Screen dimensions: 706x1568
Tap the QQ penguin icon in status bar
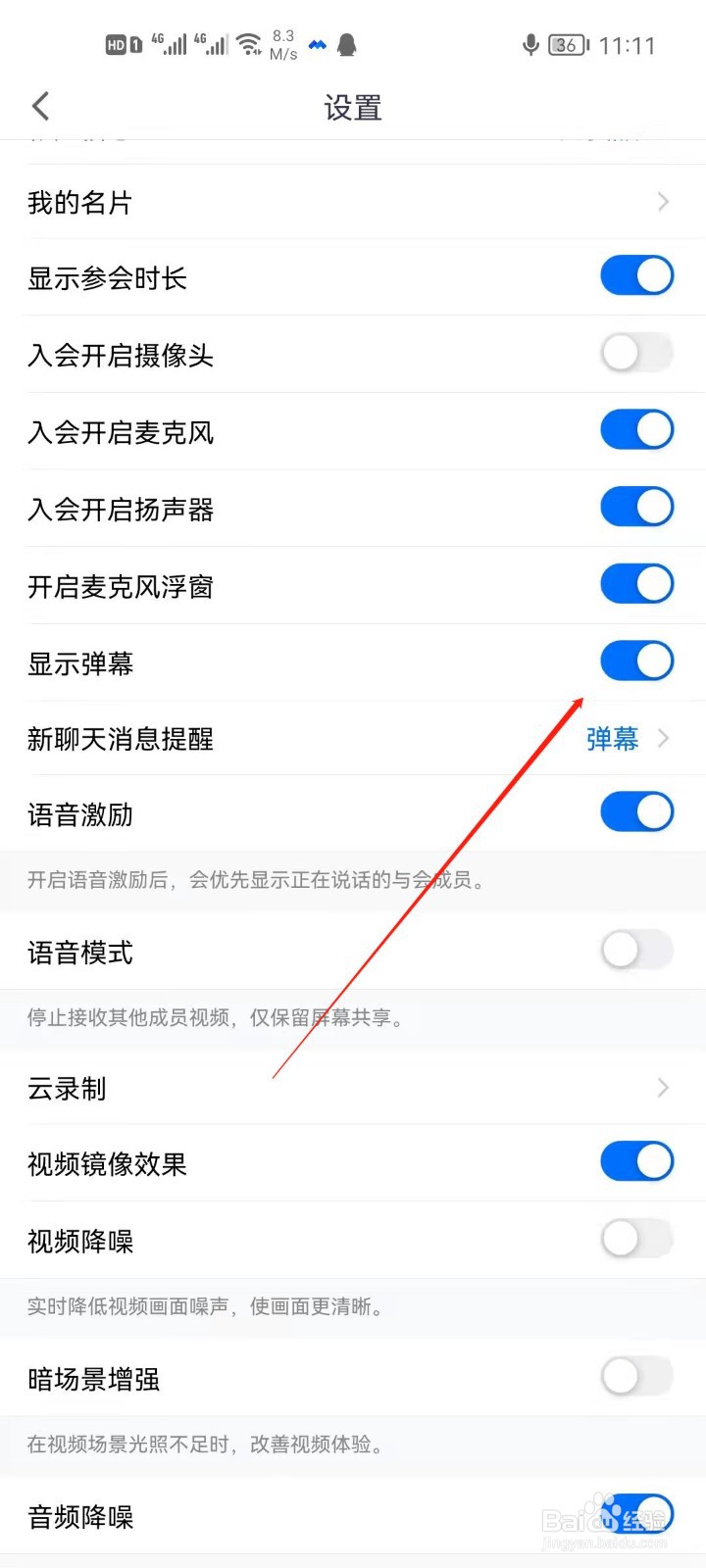(348, 44)
